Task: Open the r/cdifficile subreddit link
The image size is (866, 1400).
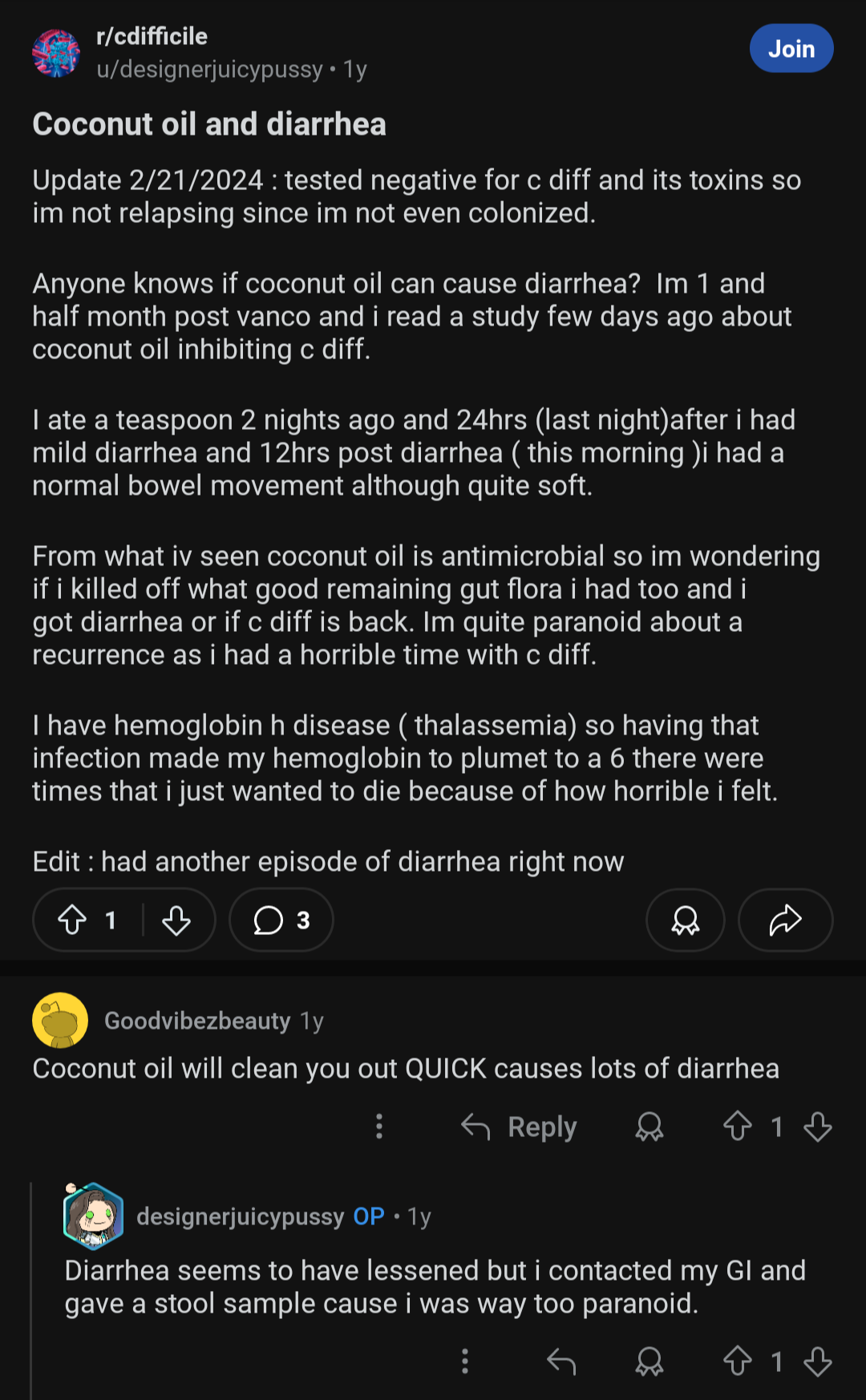Action: (152, 36)
